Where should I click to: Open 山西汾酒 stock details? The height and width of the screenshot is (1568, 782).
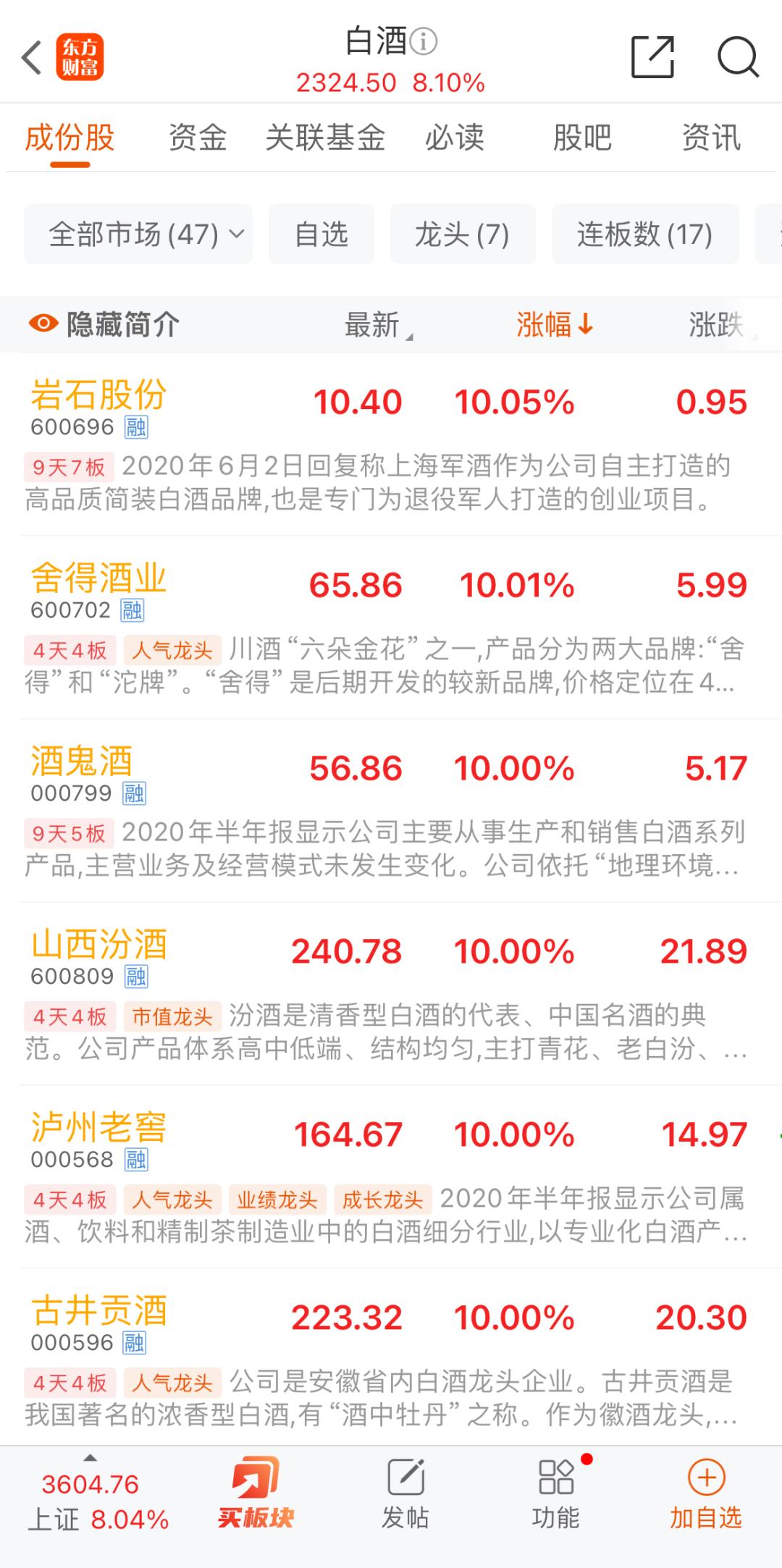pyautogui.click(x=98, y=945)
